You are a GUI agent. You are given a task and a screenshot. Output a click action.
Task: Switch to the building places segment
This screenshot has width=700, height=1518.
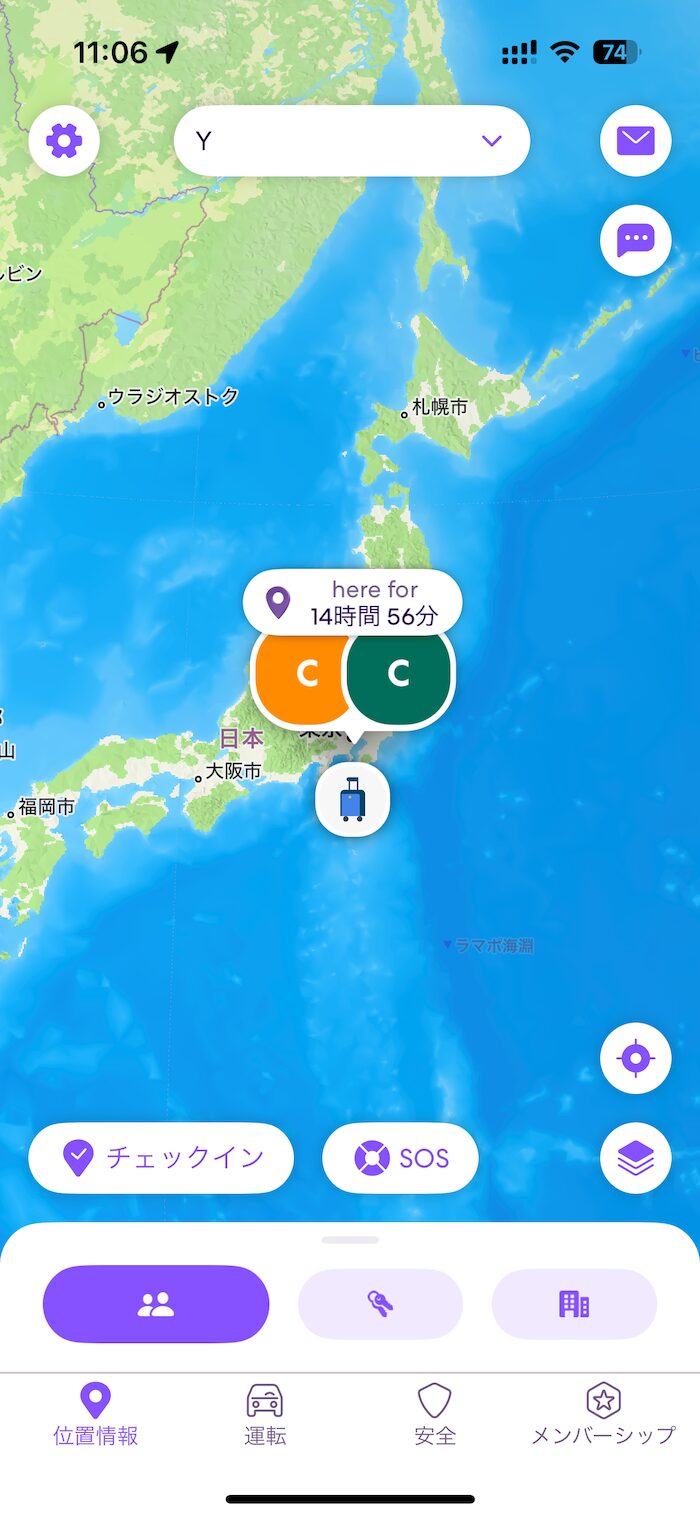(574, 1304)
